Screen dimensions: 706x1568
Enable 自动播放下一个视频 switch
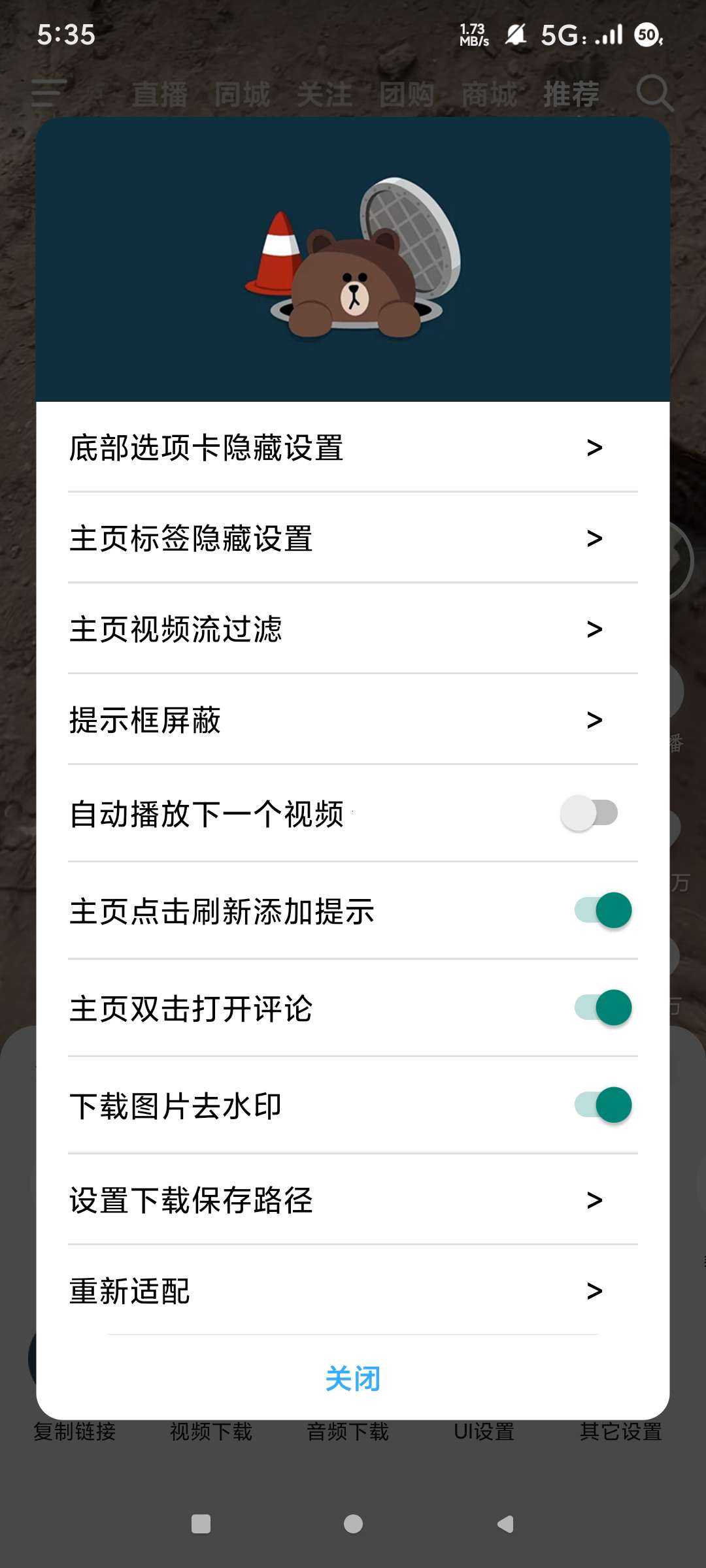tap(589, 813)
